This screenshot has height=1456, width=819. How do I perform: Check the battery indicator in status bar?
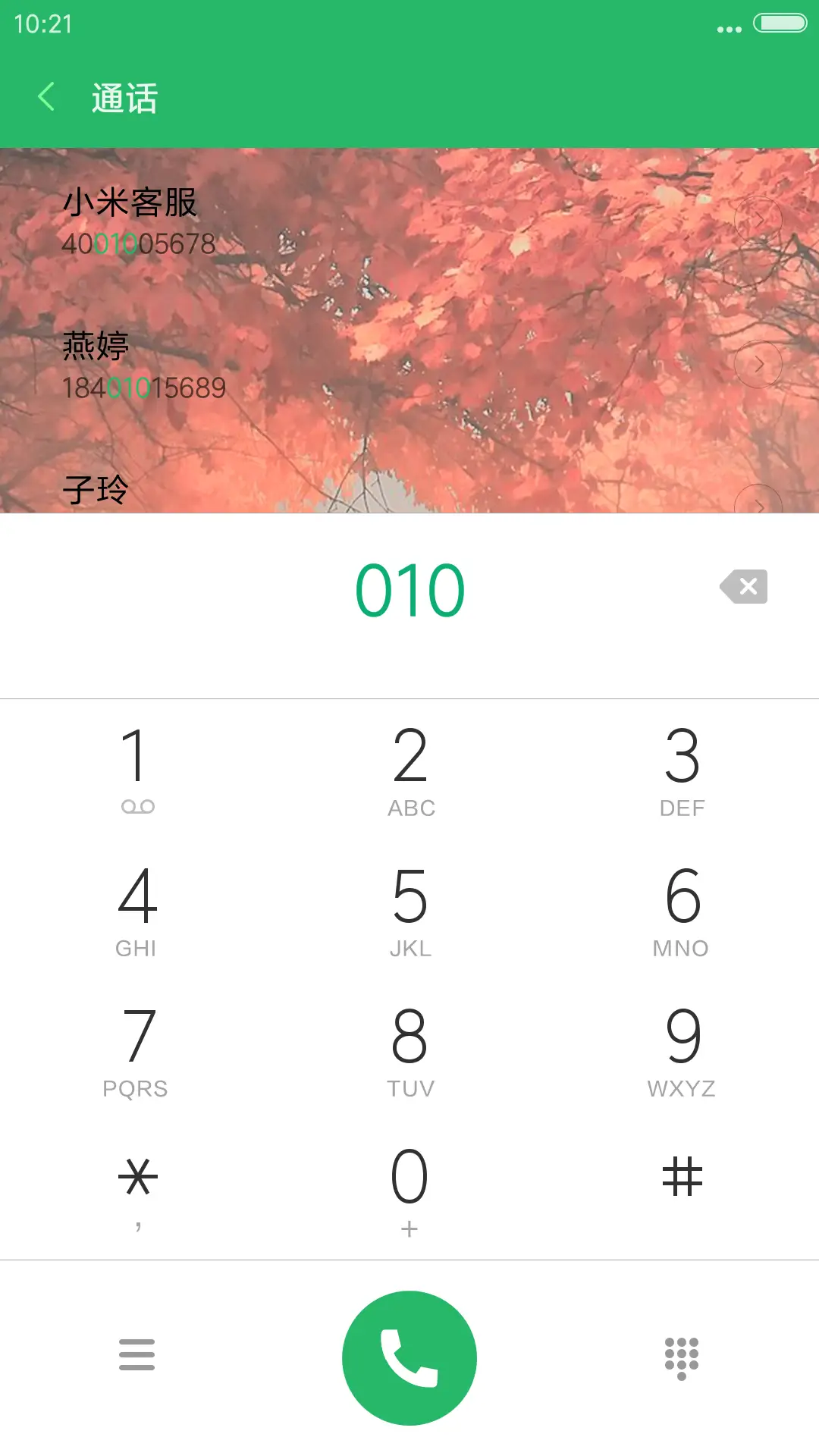click(782, 23)
